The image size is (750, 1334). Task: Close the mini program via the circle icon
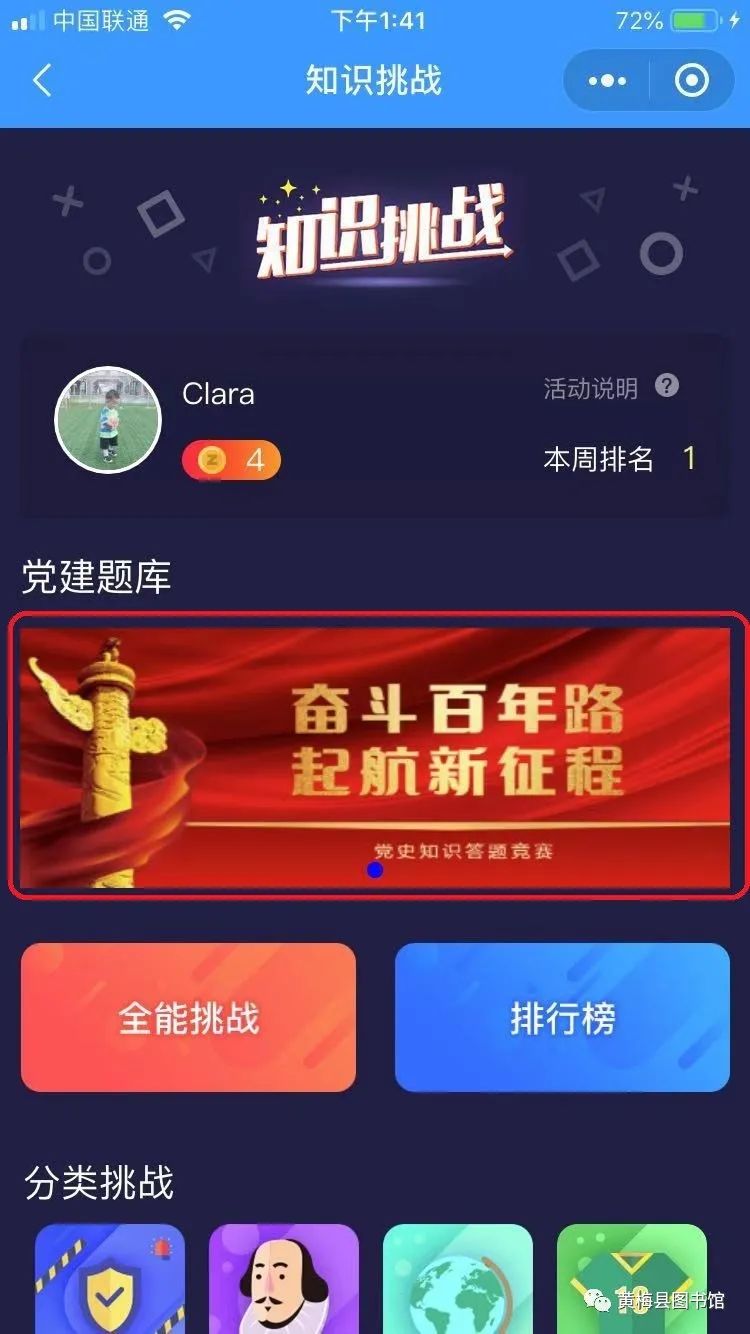pyautogui.click(x=691, y=81)
